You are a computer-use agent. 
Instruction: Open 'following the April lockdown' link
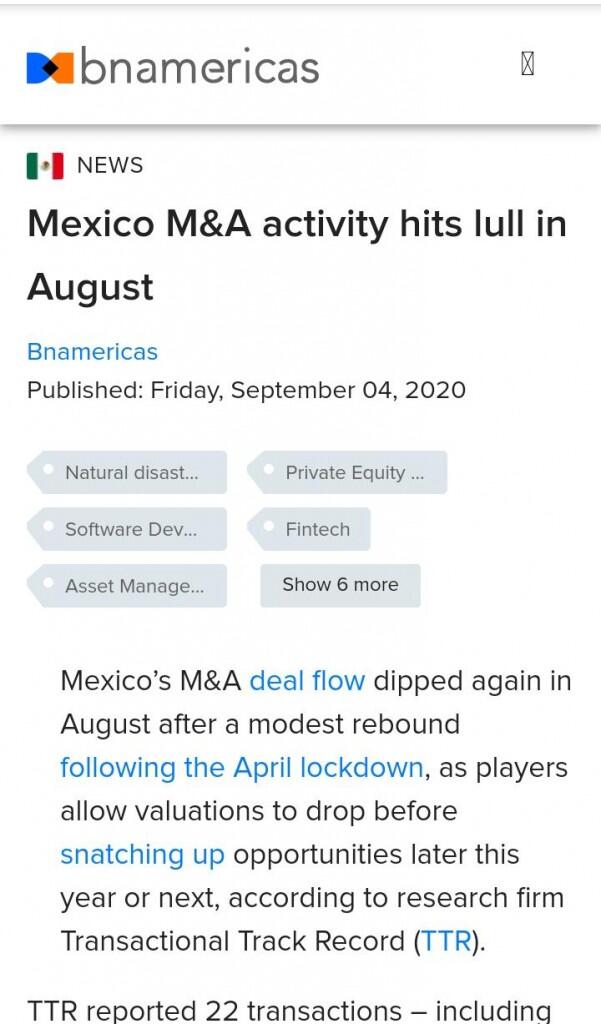tap(242, 768)
